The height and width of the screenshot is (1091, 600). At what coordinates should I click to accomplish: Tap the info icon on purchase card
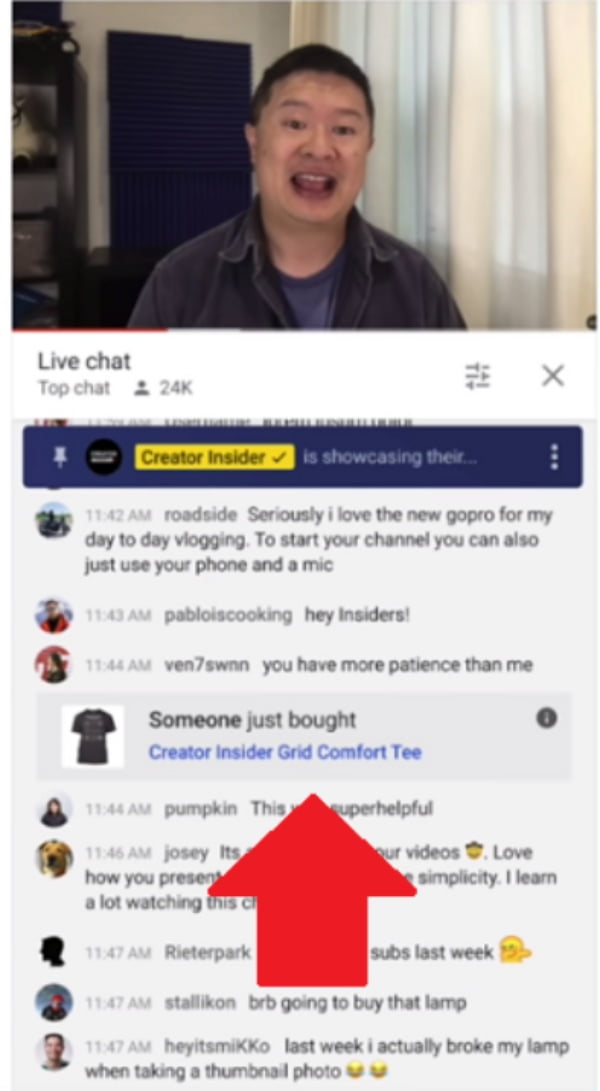pyautogui.click(x=546, y=718)
